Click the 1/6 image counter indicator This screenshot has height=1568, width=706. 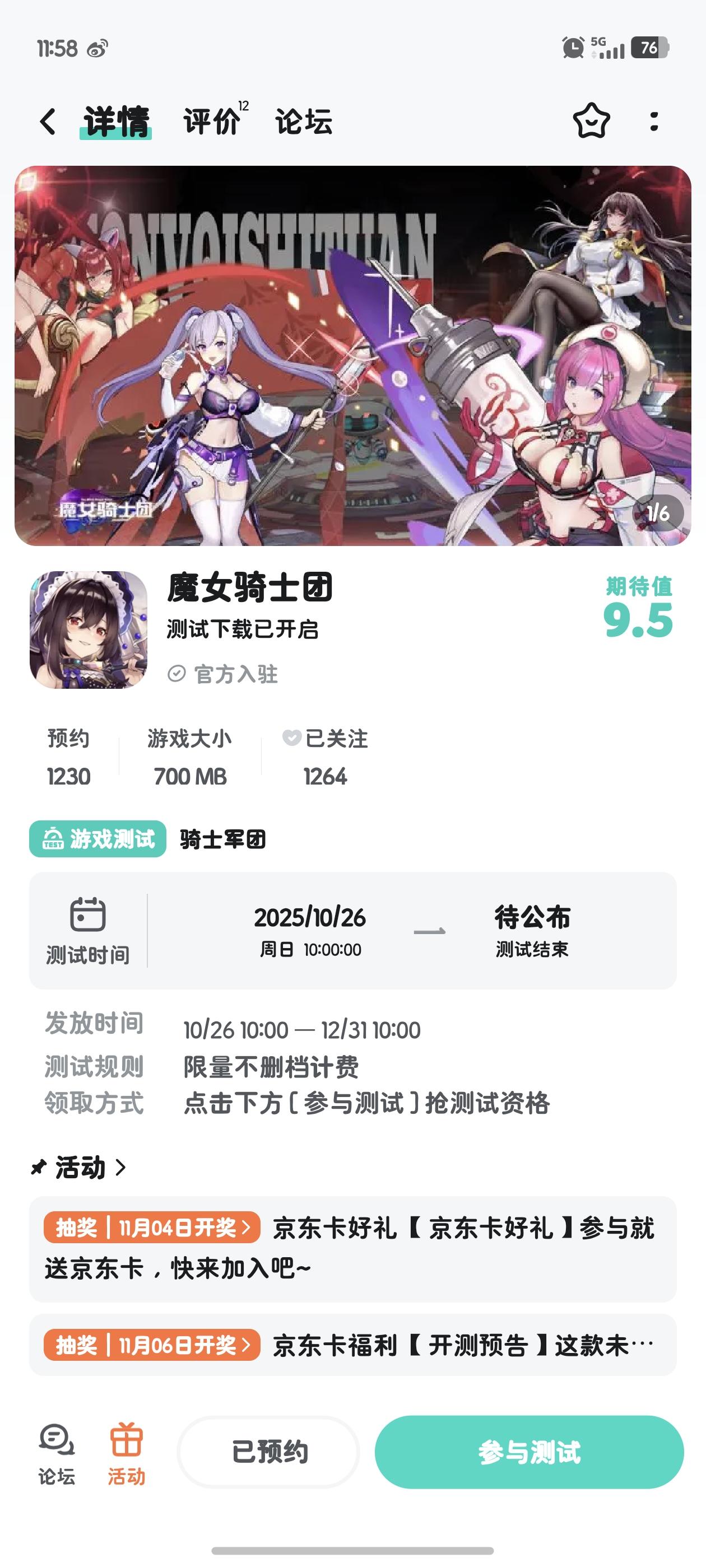click(659, 514)
